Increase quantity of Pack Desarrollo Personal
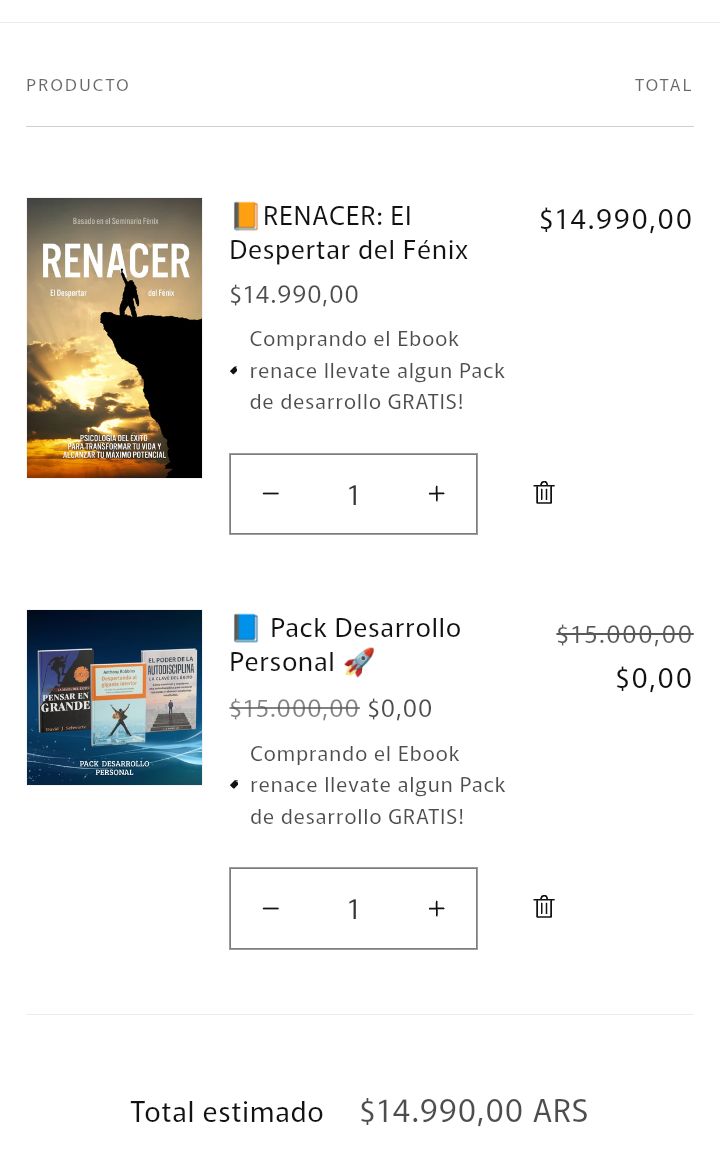This screenshot has width=720, height=1156. 436,908
